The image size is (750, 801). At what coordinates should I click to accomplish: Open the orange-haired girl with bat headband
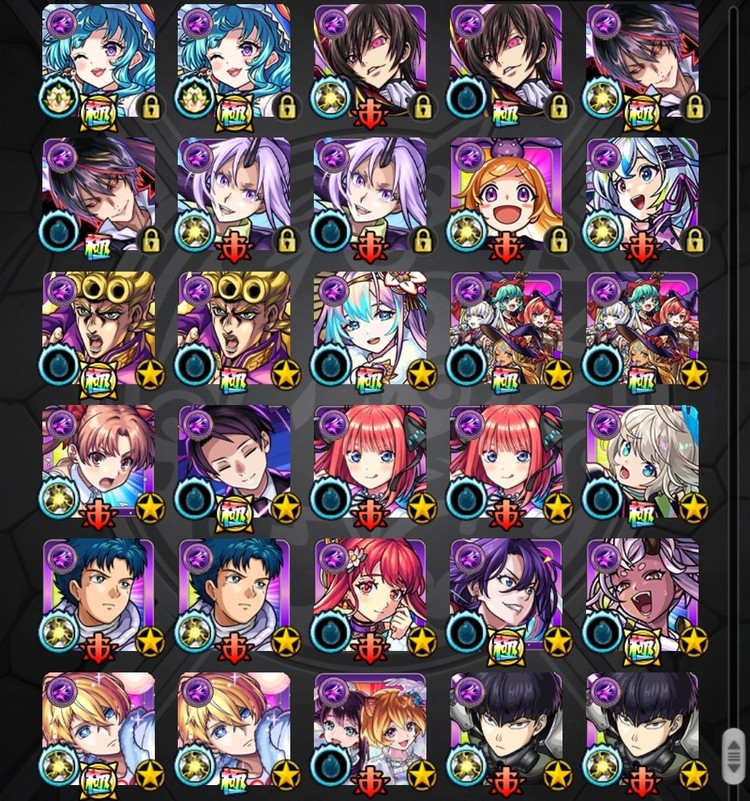click(x=505, y=192)
